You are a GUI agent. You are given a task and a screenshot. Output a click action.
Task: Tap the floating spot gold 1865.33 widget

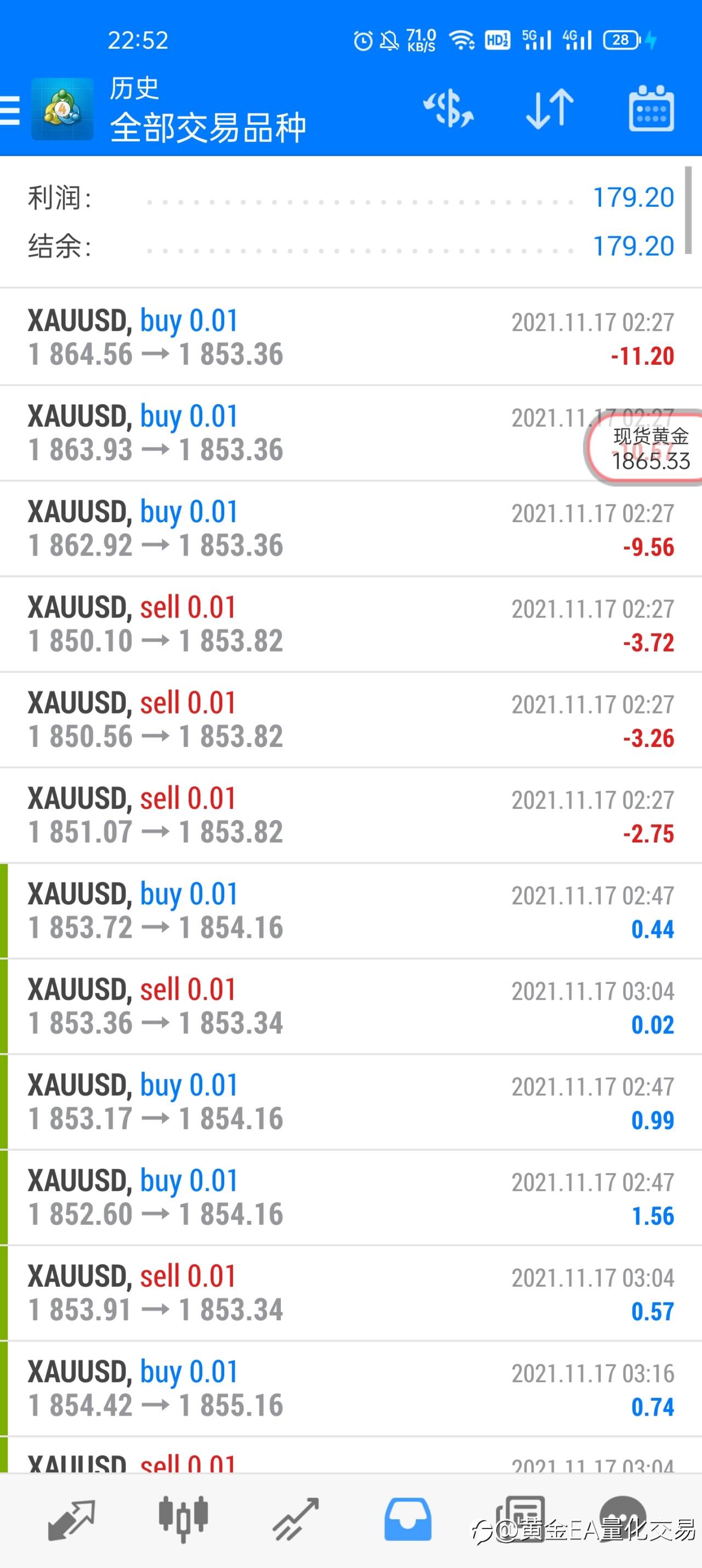[x=644, y=449]
